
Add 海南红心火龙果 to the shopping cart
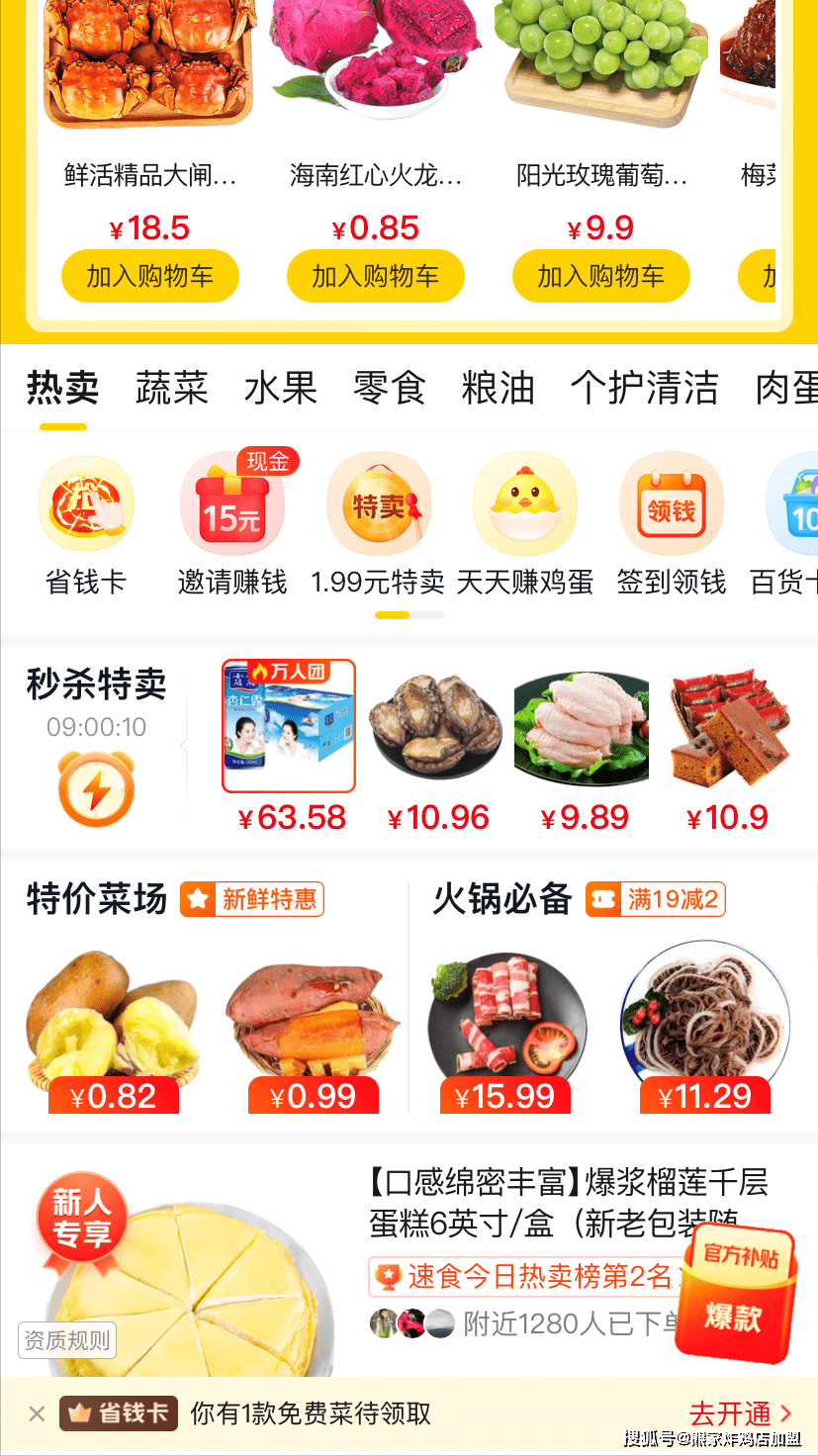376,277
